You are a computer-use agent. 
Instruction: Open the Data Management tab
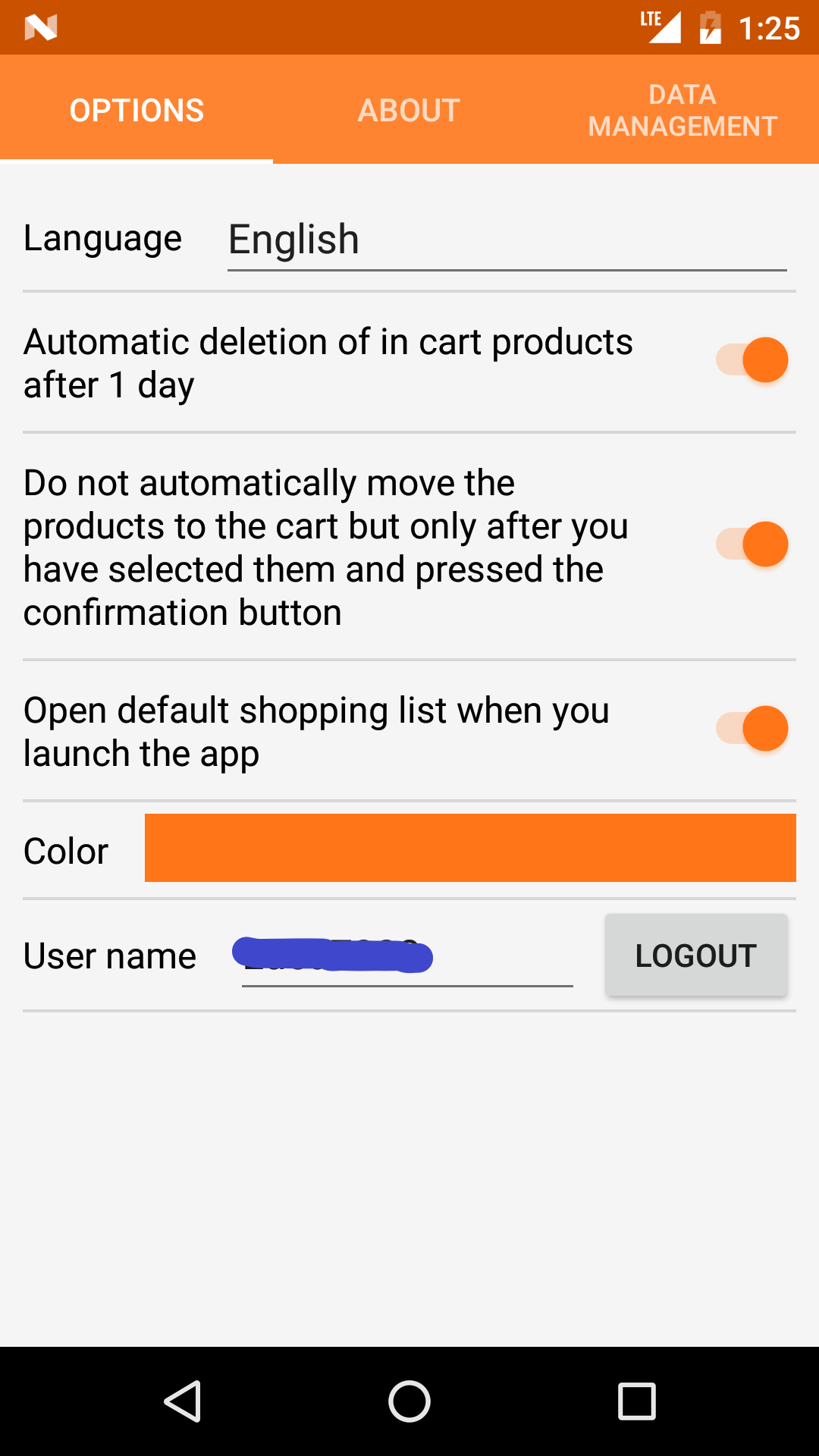tap(682, 111)
